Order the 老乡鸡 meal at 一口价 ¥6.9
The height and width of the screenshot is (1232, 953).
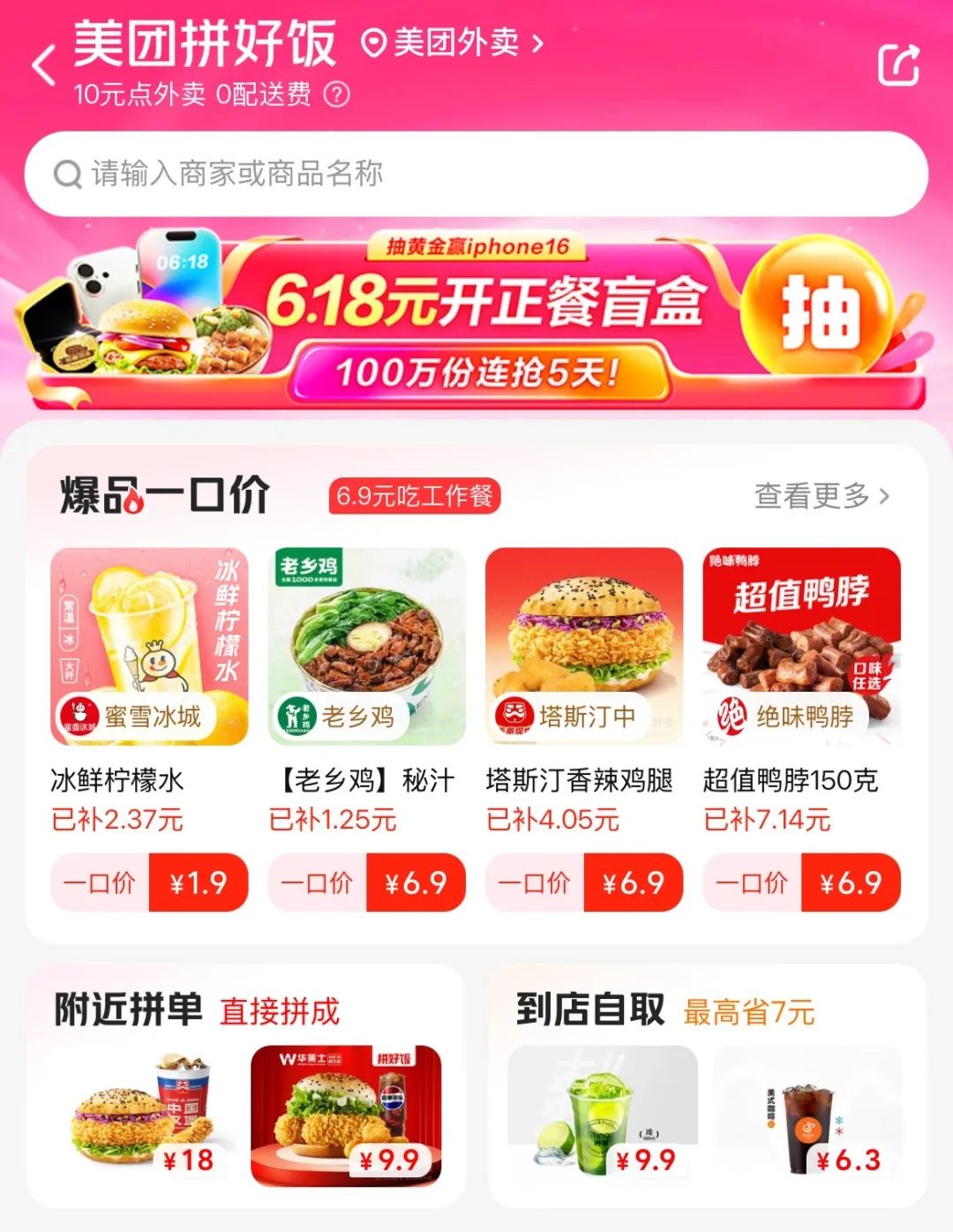(366, 883)
